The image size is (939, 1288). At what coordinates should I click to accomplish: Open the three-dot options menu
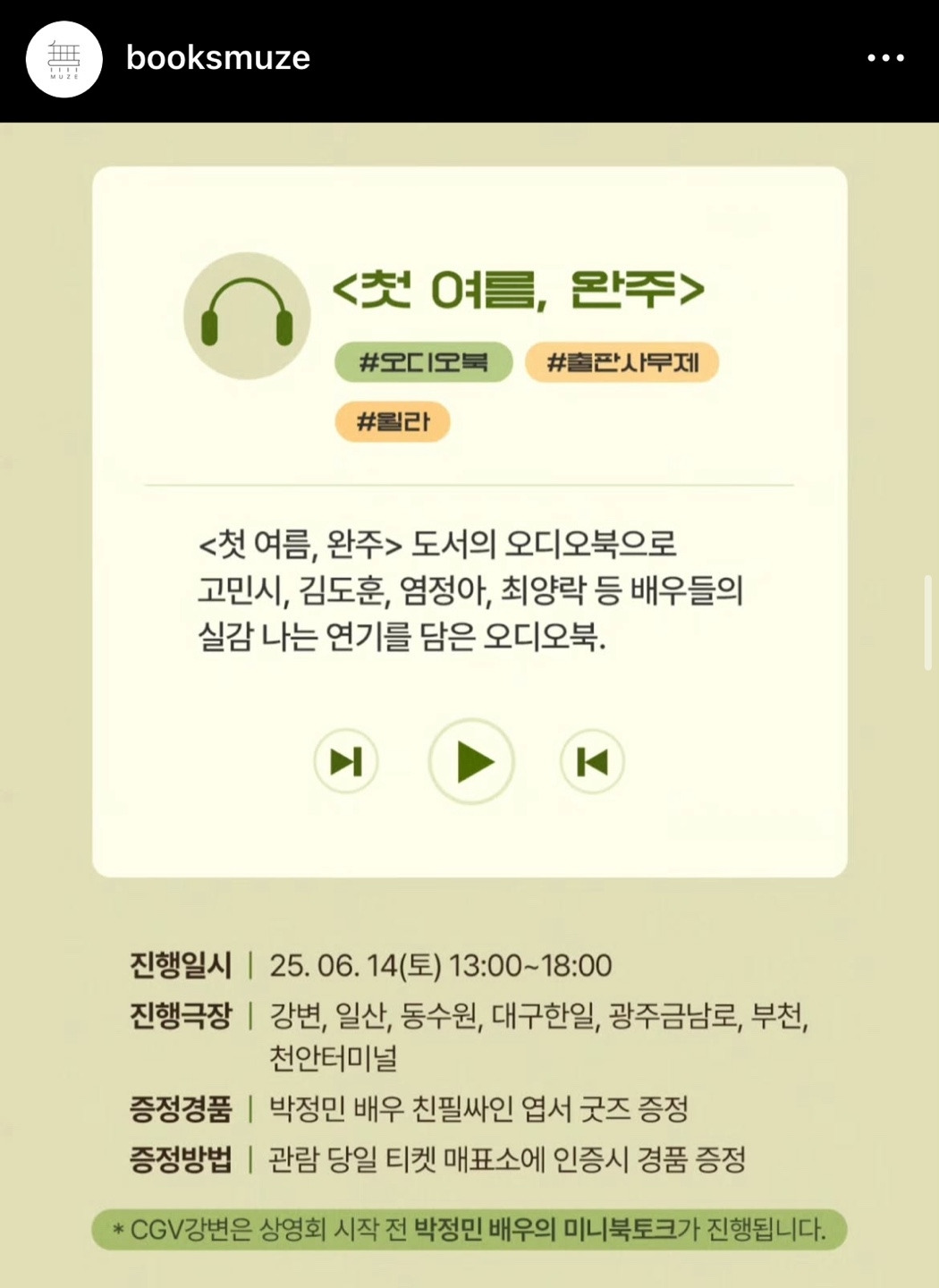(884, 57)
